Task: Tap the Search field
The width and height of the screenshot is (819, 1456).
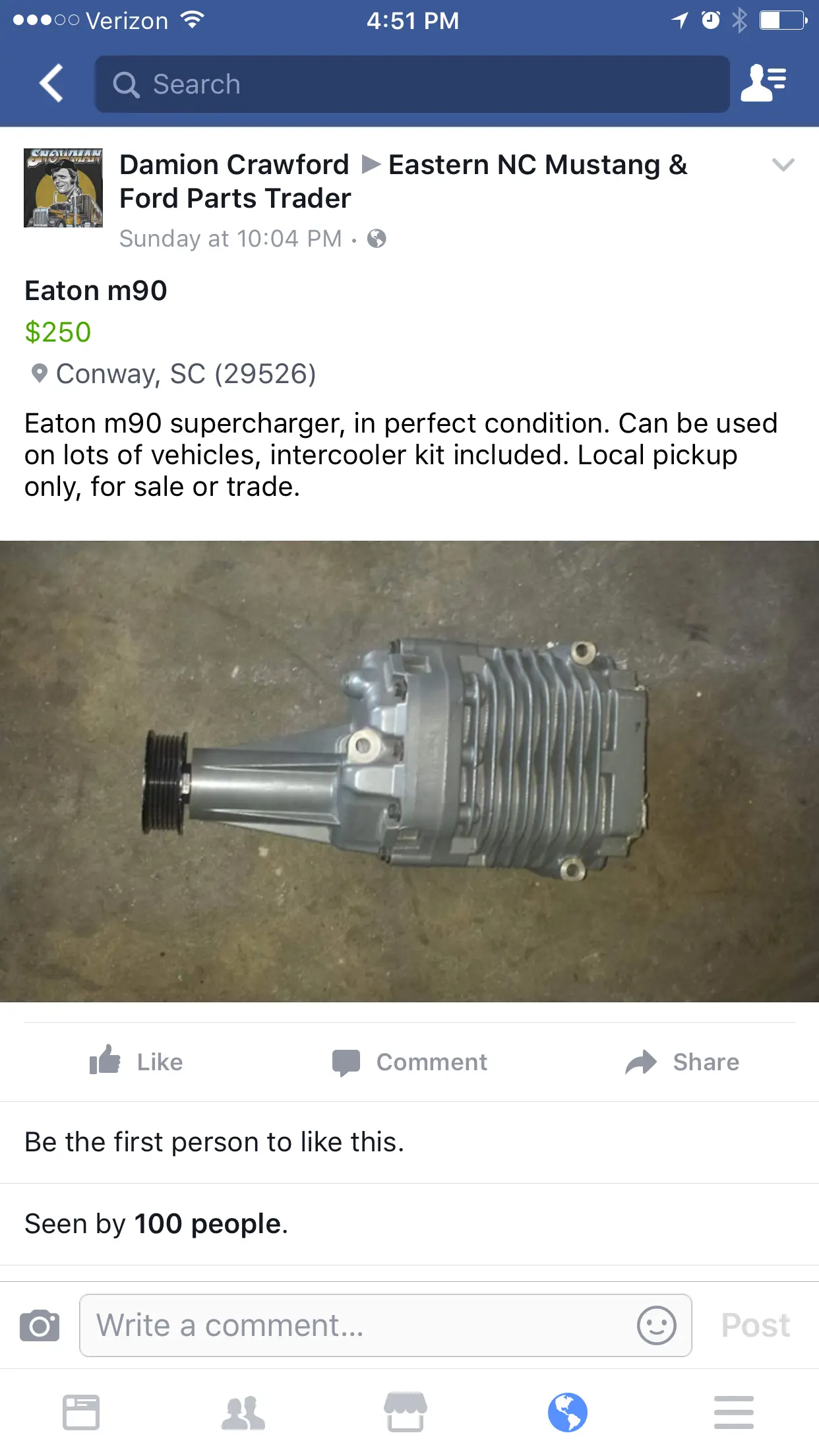Action: point(412,84)
